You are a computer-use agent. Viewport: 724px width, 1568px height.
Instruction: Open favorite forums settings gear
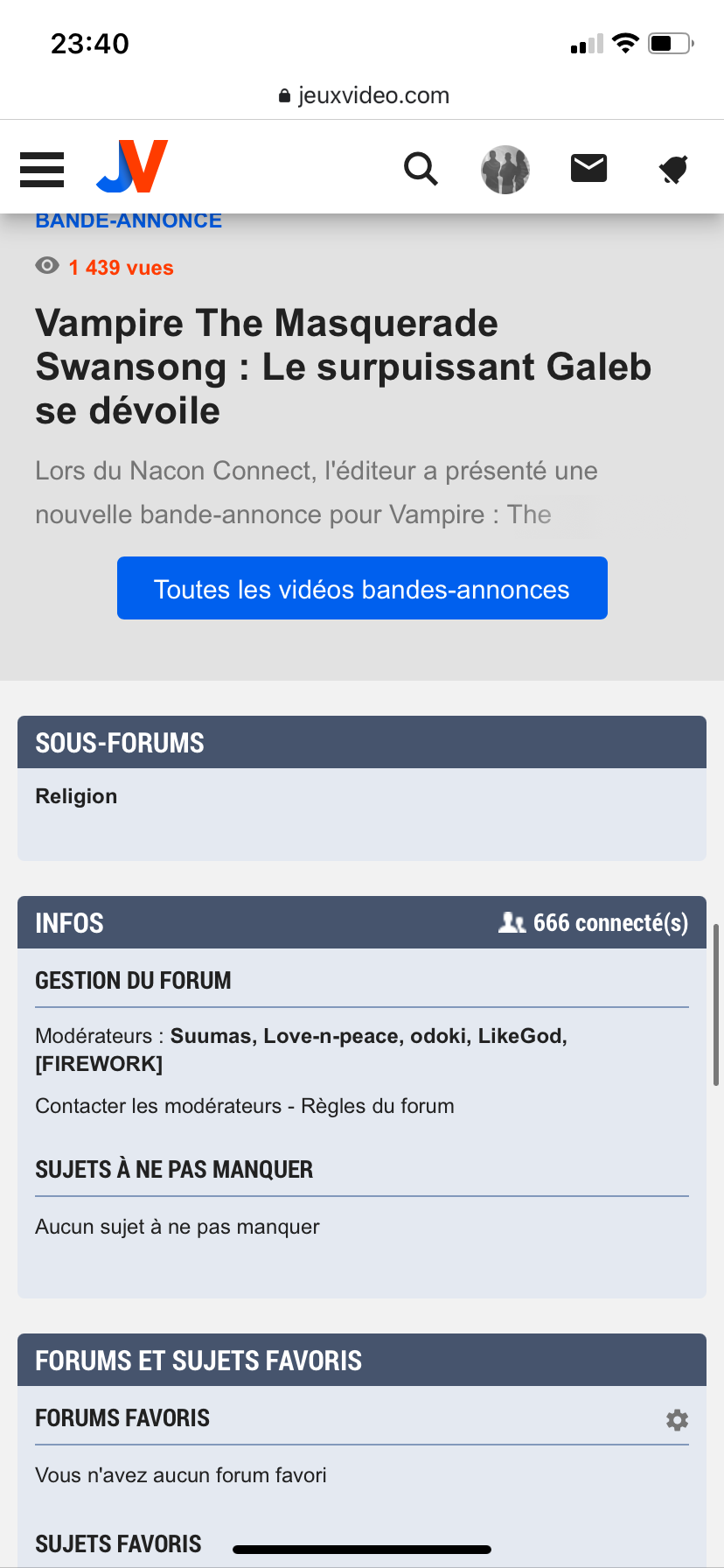point(677,1419)
